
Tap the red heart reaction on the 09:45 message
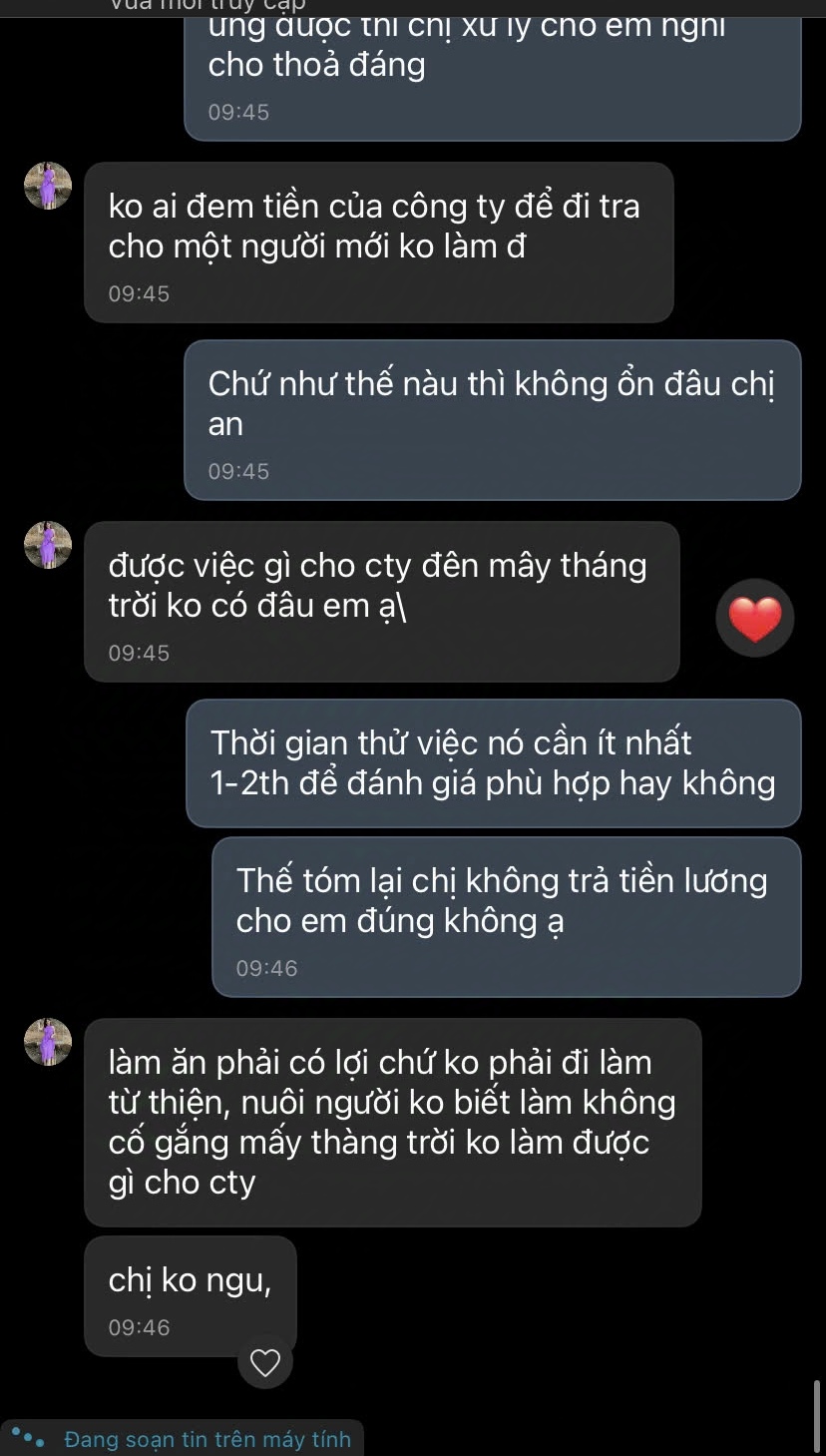click(755, 619)
